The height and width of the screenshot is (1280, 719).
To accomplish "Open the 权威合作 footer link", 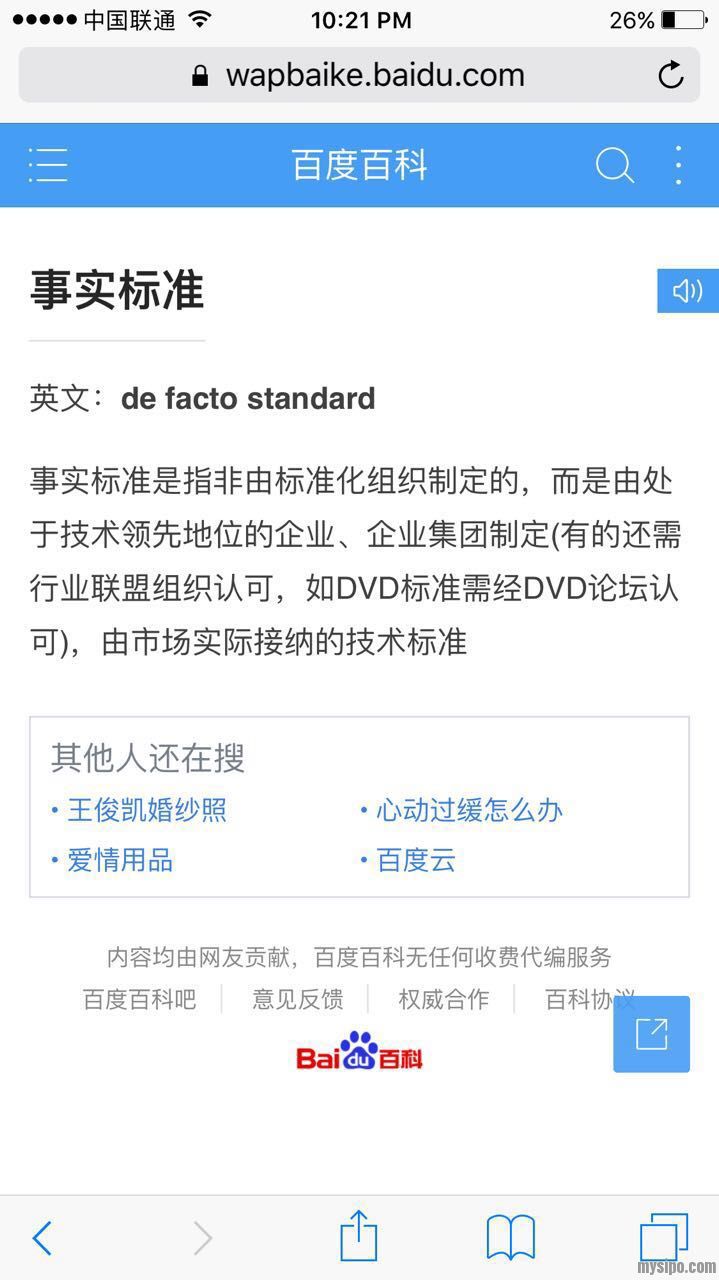I will [x=443, y=999].
